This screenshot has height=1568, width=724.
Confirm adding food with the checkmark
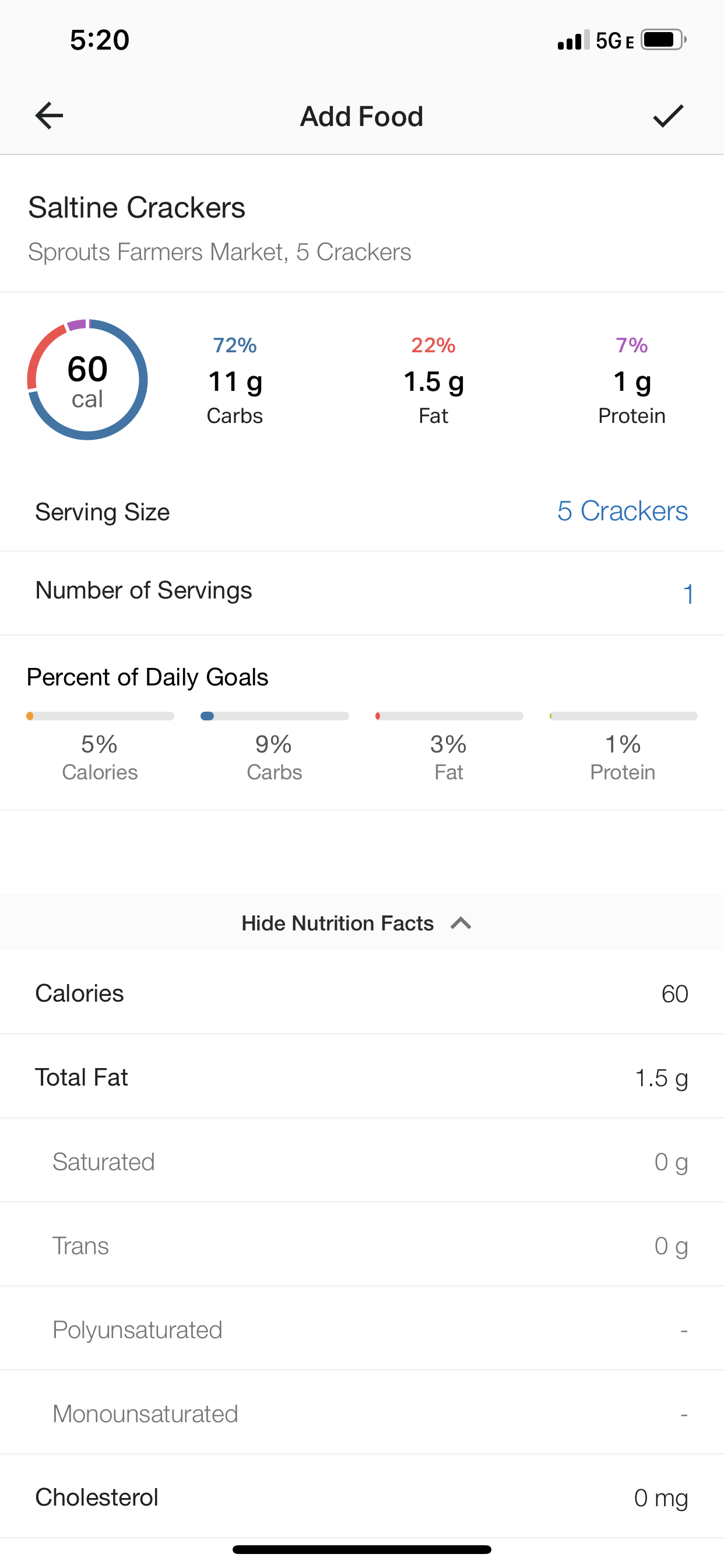pos(668,116)
